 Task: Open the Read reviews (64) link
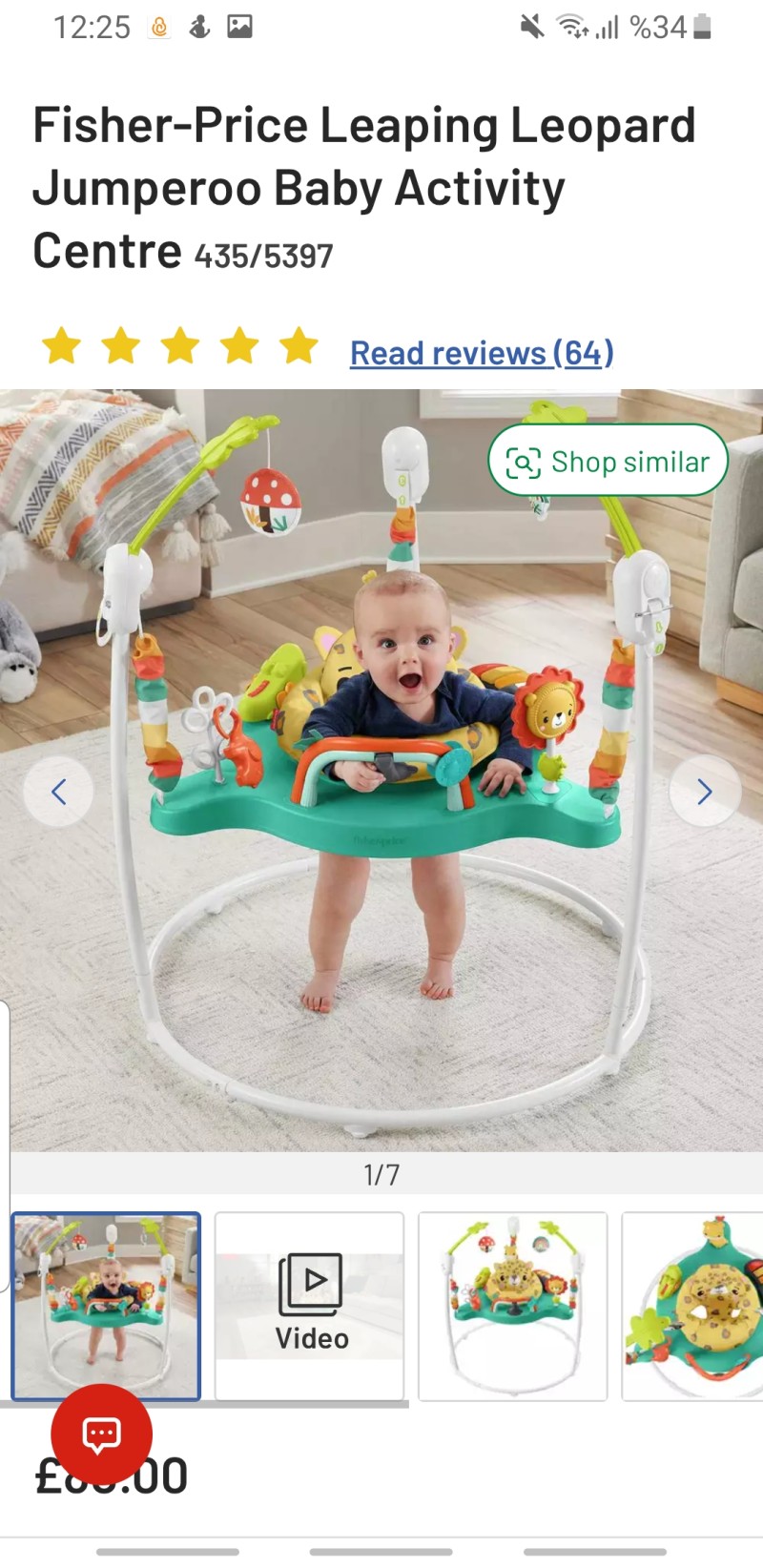click(x=482, y=353)
